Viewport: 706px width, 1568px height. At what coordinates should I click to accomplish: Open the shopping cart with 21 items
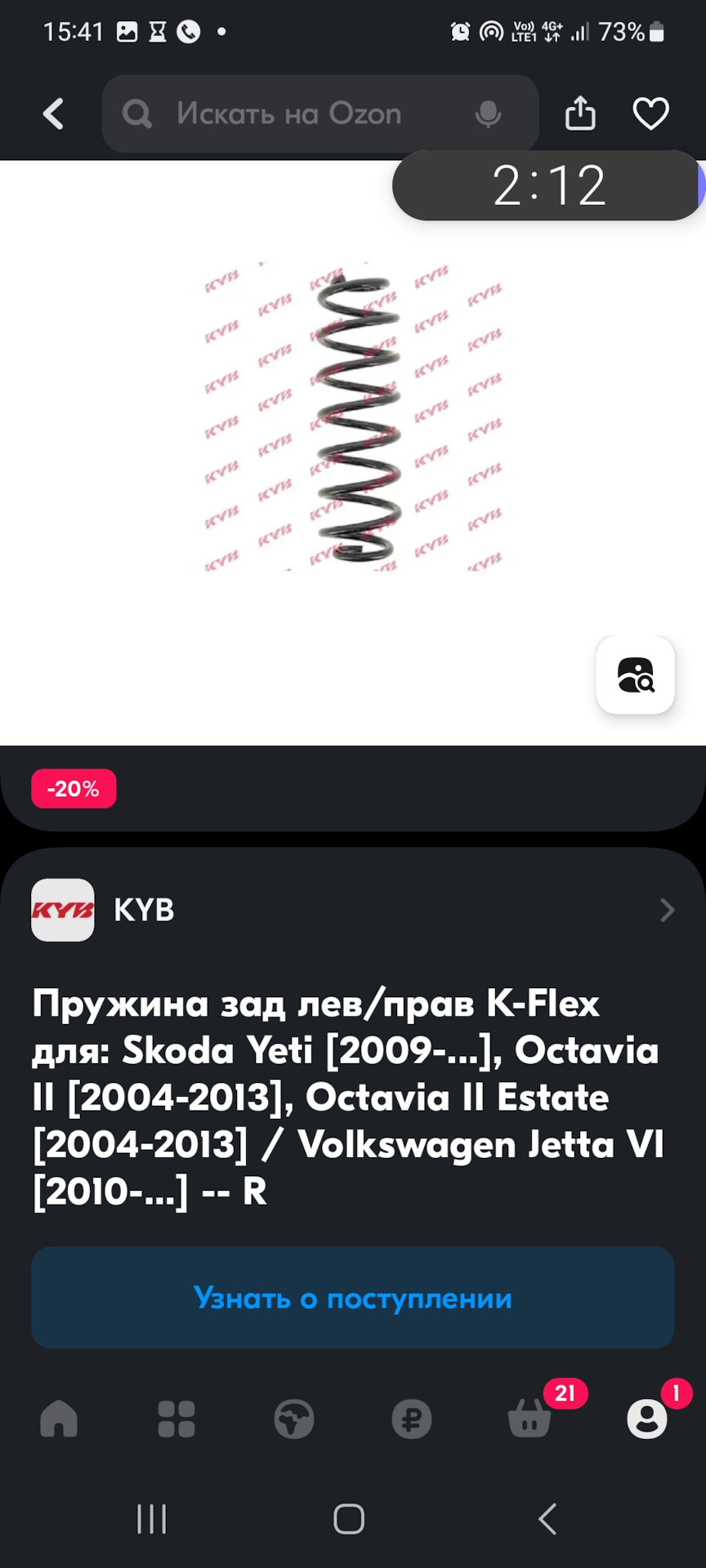point(529,1419)
